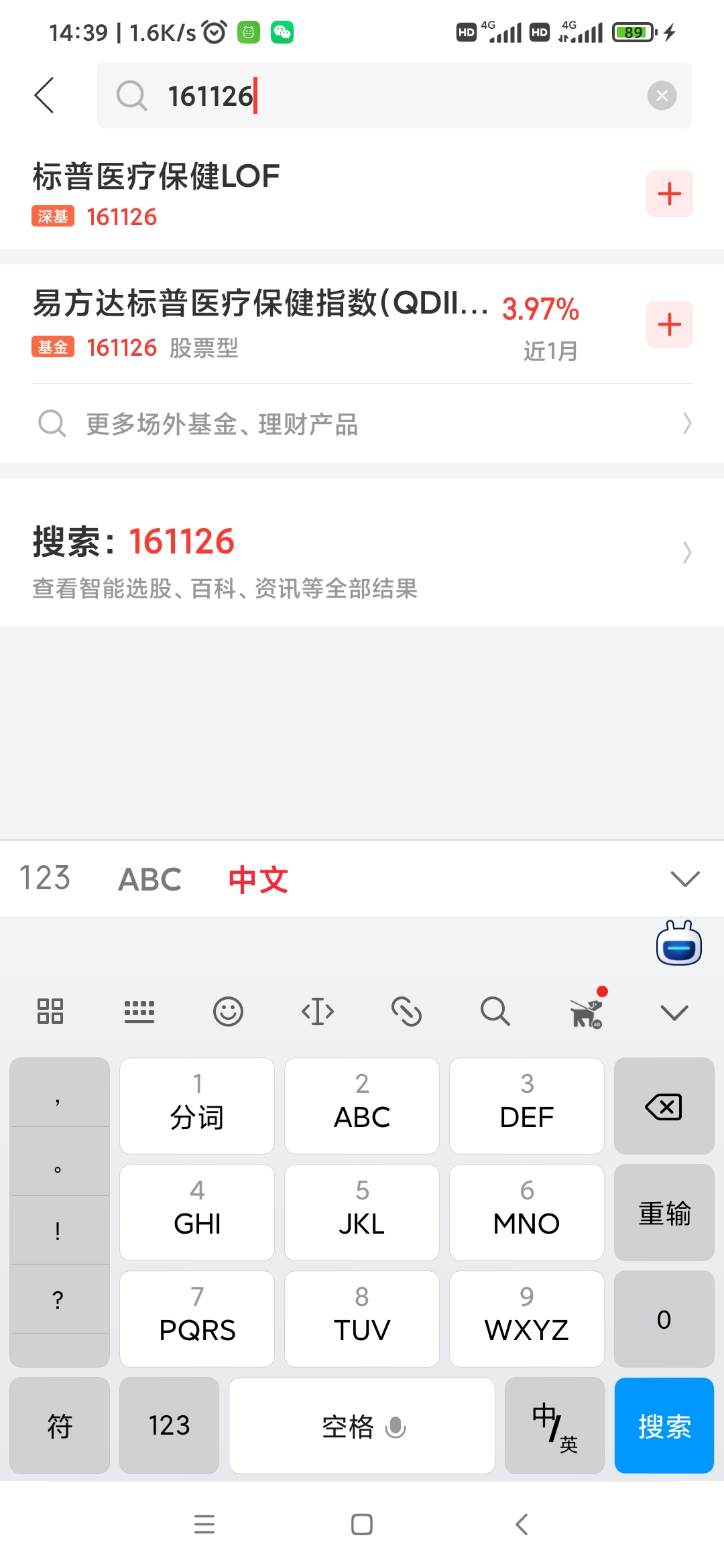Tap the 重输 key
The height and width of the screenshot is (1568, 724).
click(664, 1213)
